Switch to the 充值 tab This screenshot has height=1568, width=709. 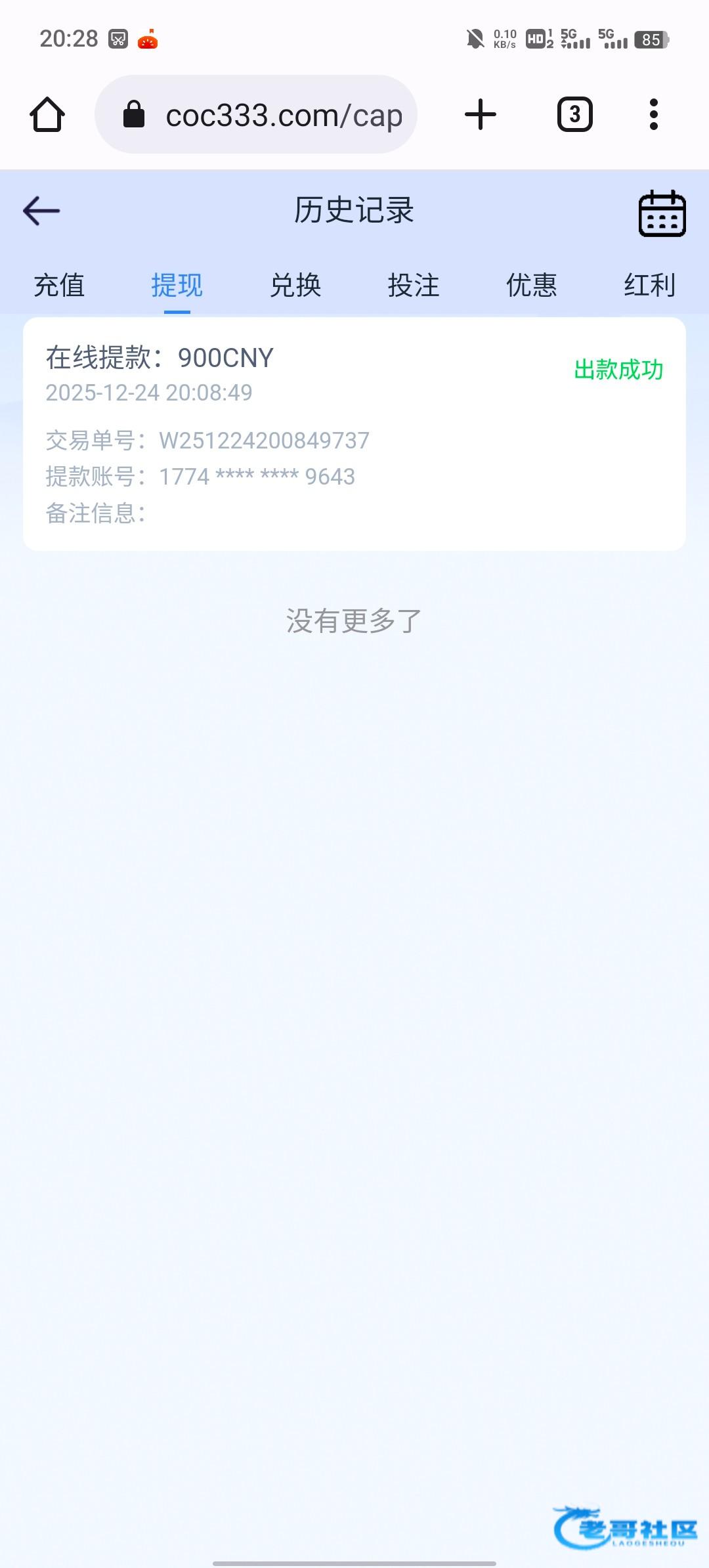59,286
